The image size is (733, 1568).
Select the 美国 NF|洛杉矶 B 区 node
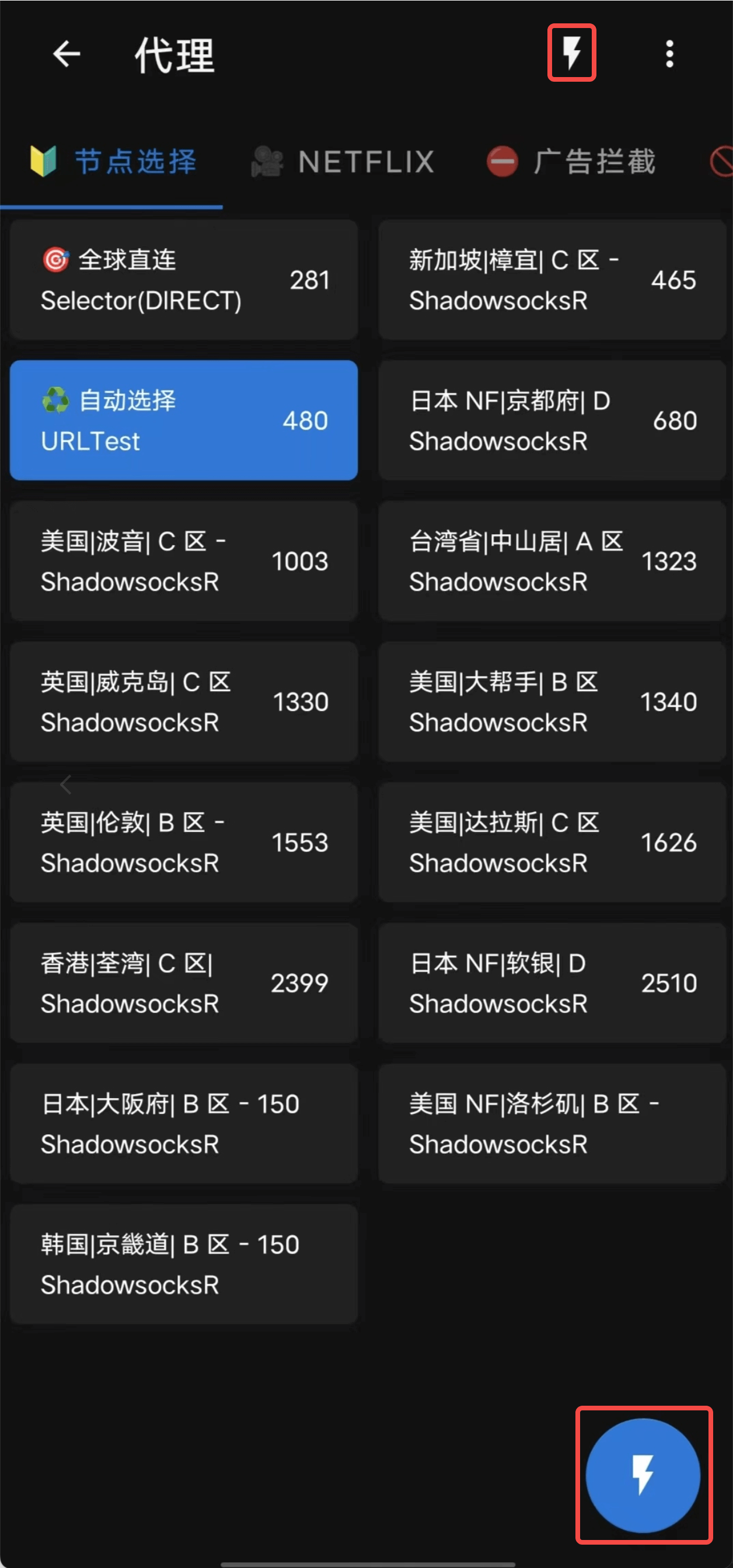[552, 1123]
